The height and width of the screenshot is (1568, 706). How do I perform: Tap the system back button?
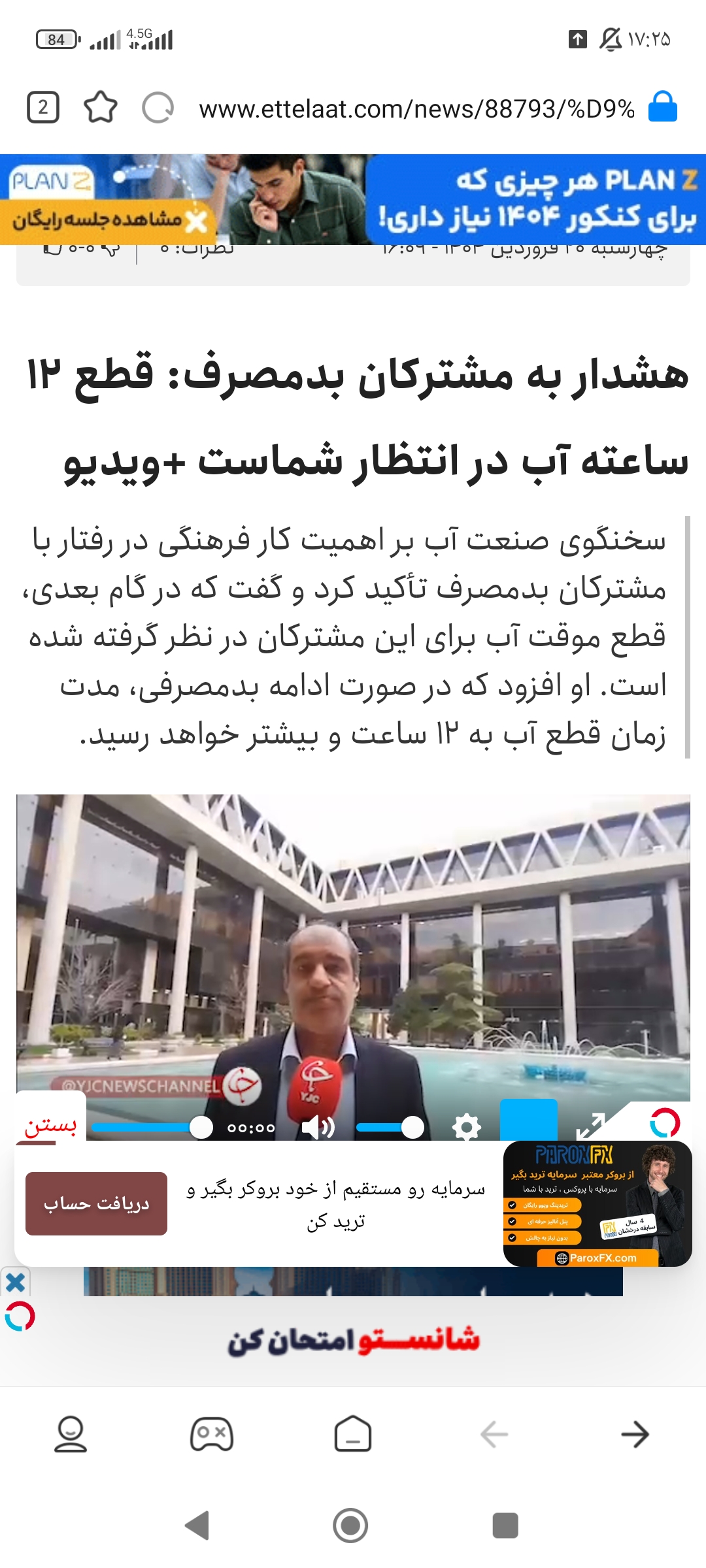(197, 1526)
